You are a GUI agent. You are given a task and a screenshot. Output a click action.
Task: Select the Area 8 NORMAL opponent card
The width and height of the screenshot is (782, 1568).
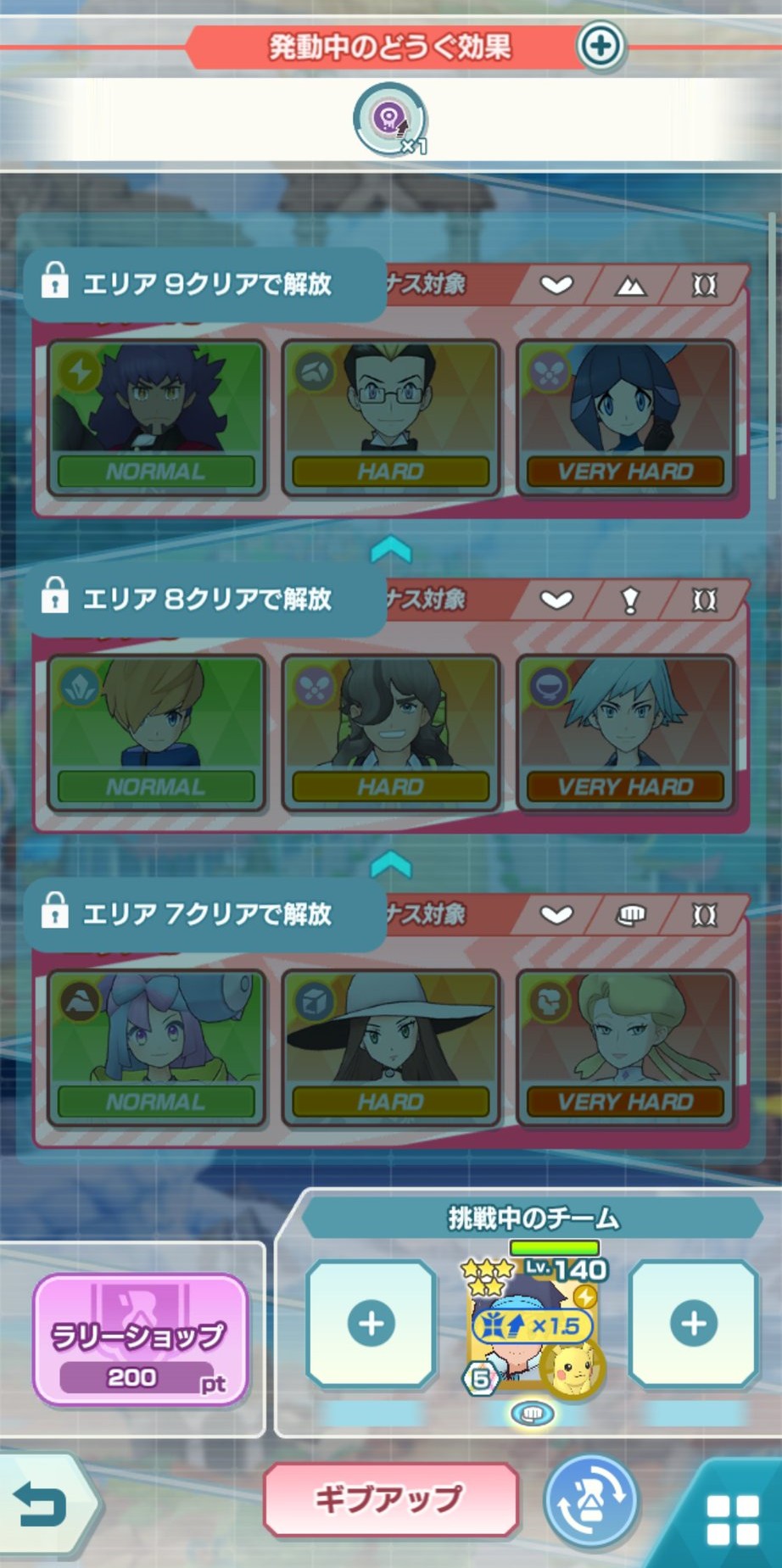click(x=156, y=733)
